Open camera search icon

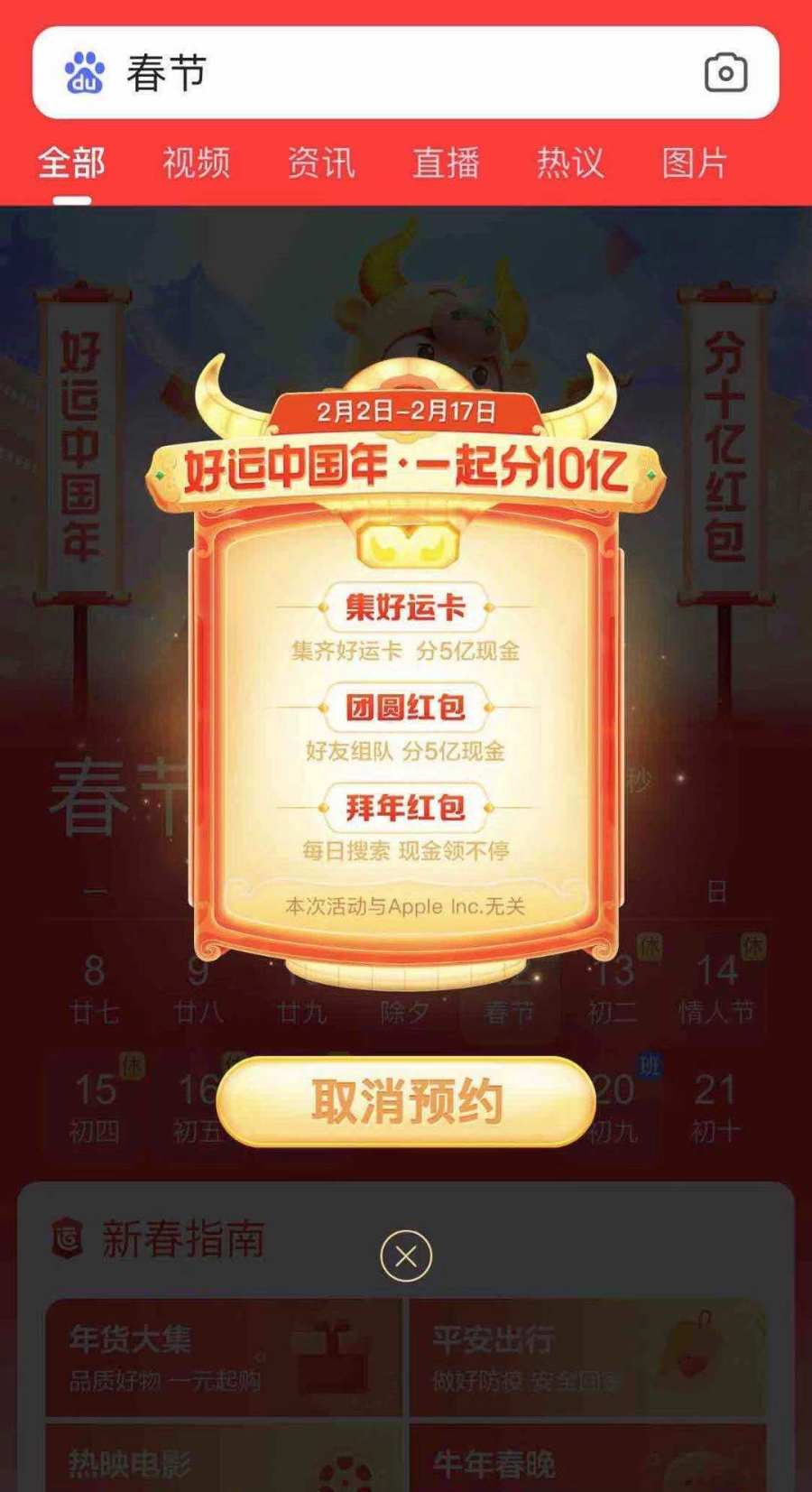pyautogui.click(x=725, y=73)
